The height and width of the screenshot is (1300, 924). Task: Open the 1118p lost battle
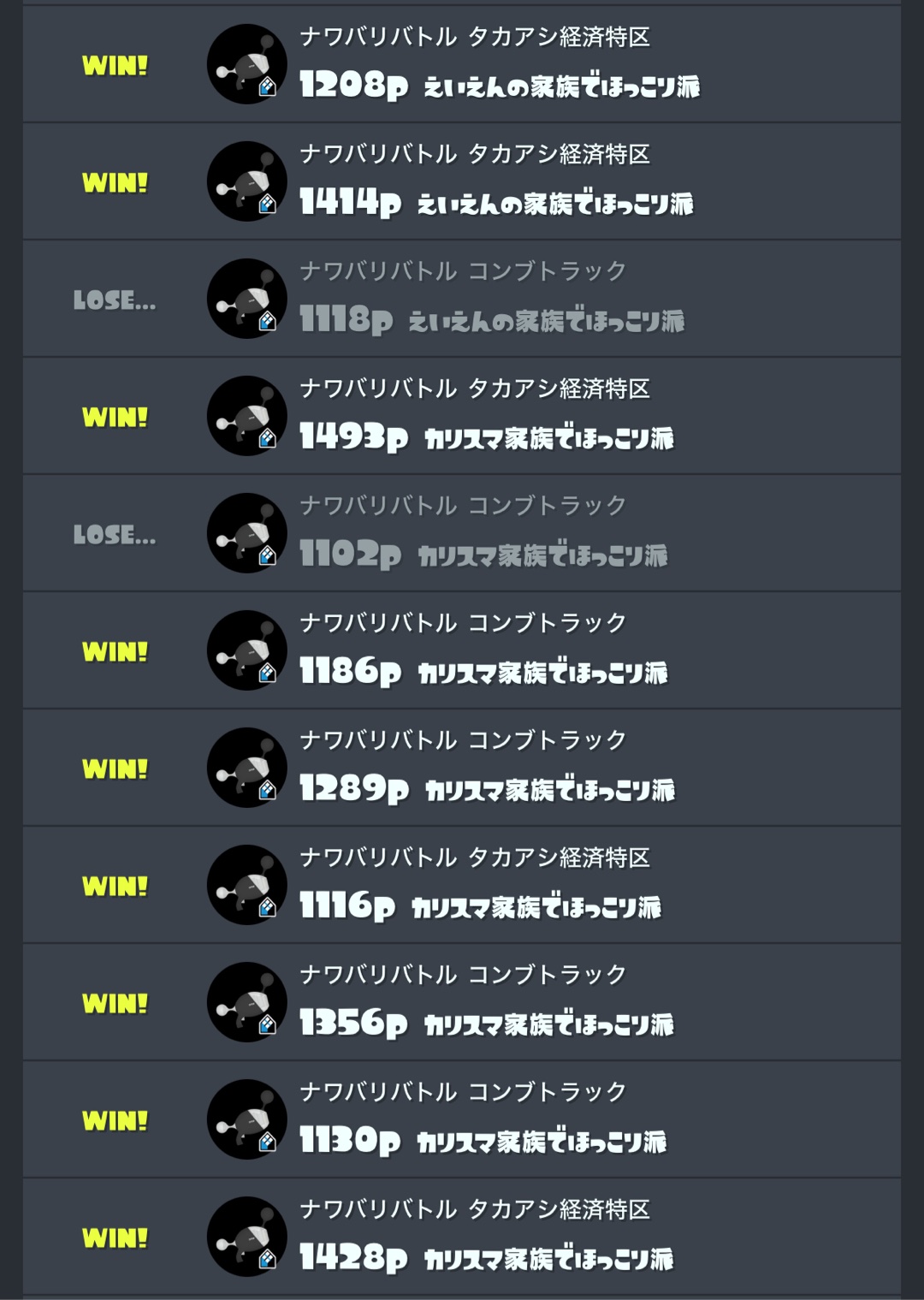click(462, 299)
